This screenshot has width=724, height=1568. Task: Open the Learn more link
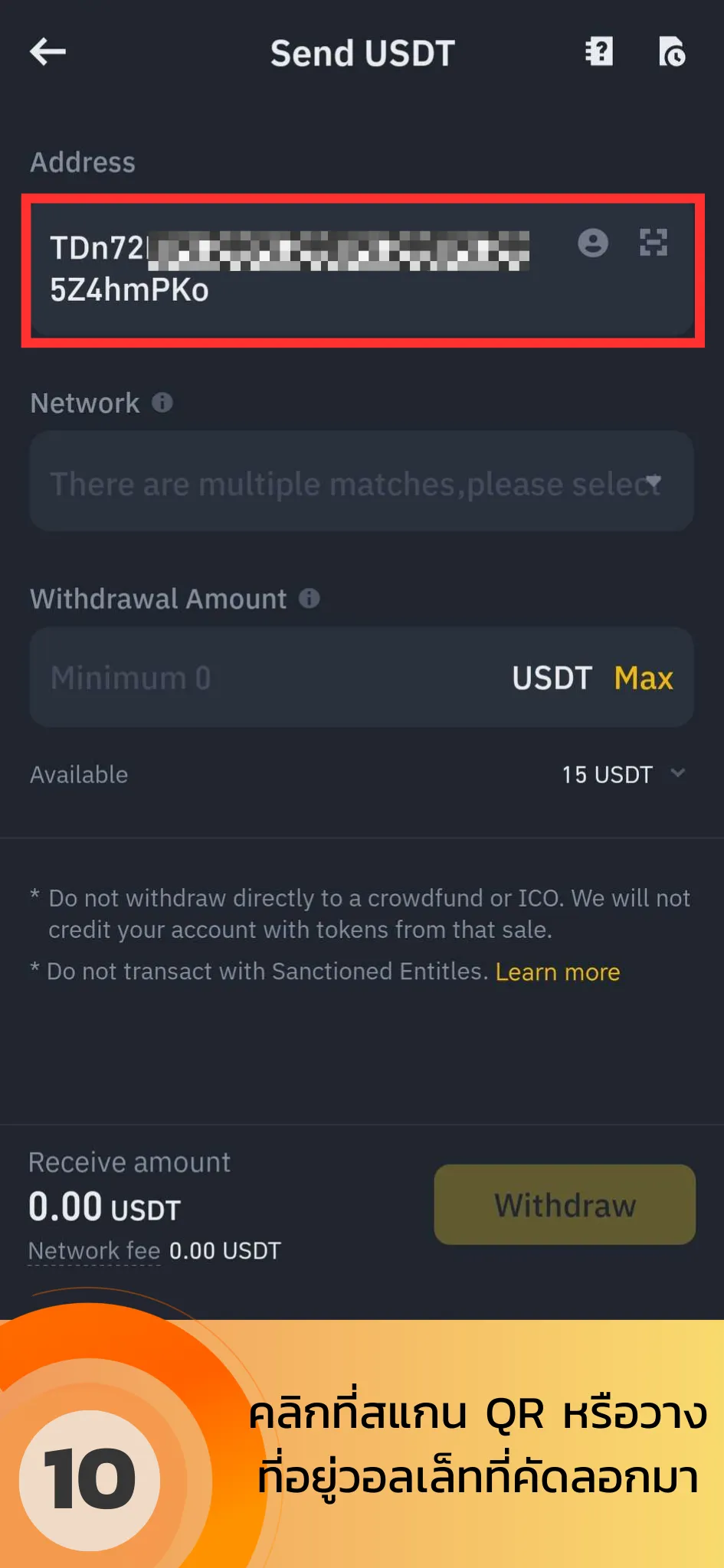(x=558, y=972)
